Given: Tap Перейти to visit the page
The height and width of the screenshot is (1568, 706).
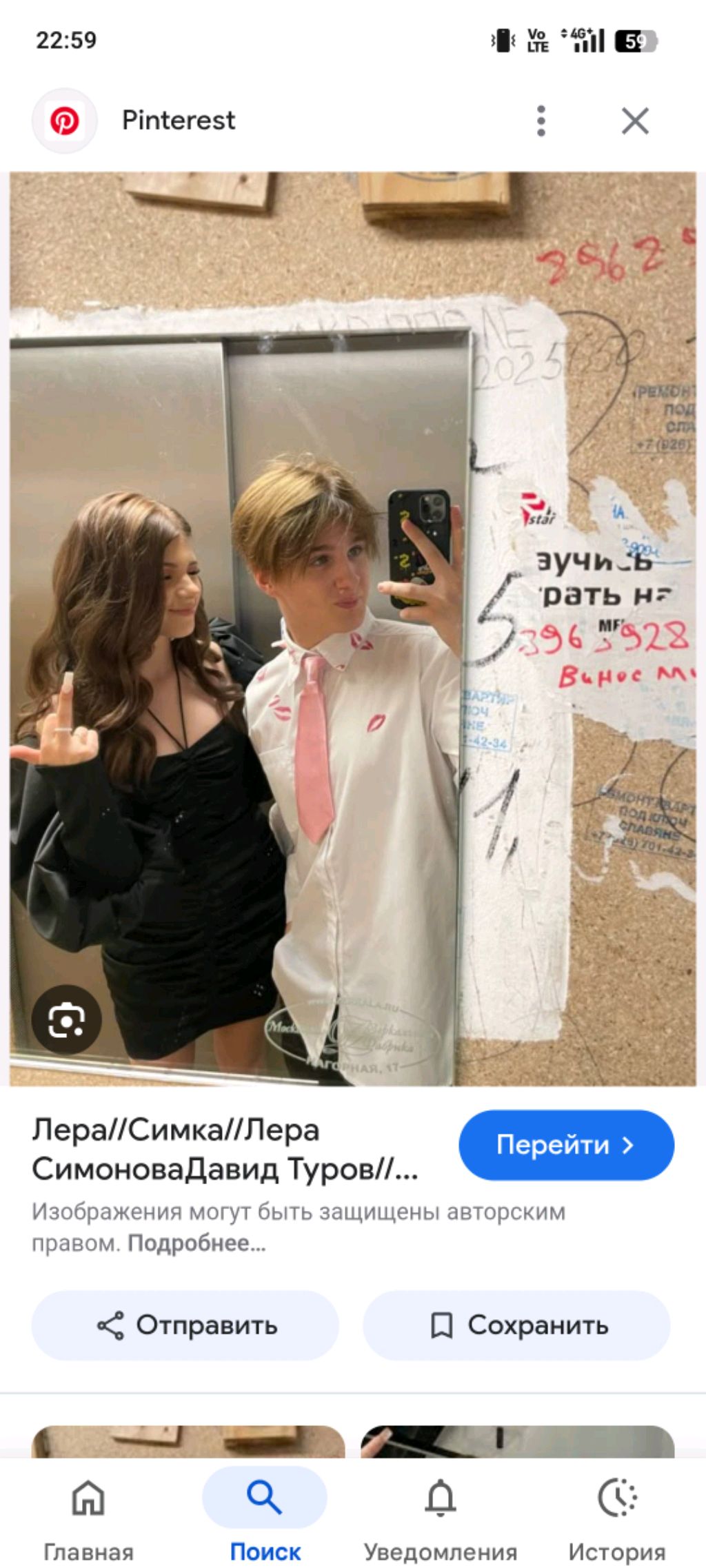Looking at the screenshot, I should [x=565, y=1145].
